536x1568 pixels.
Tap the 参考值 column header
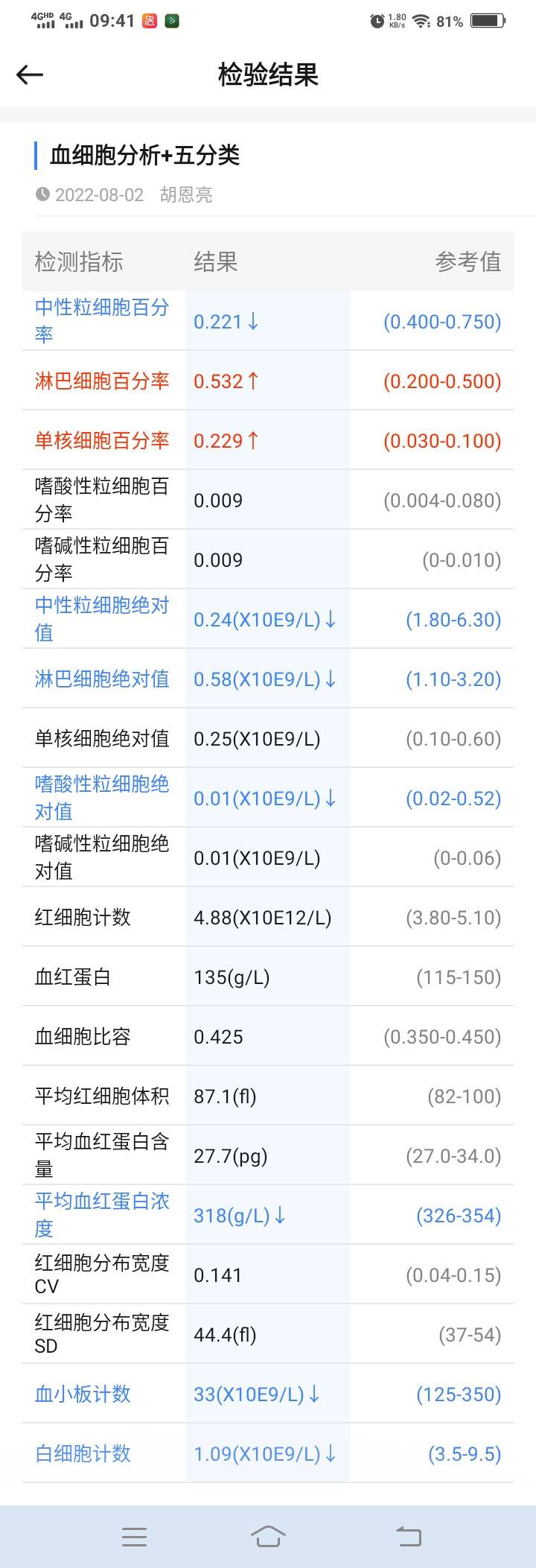(x=469, y=262)
